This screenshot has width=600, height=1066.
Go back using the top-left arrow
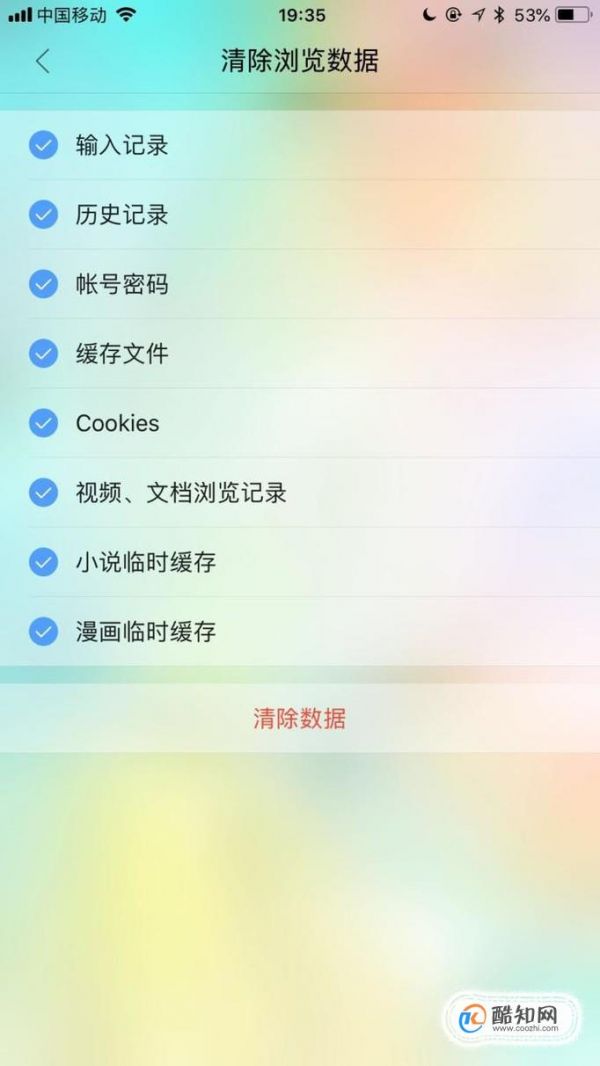pos(42,61)
